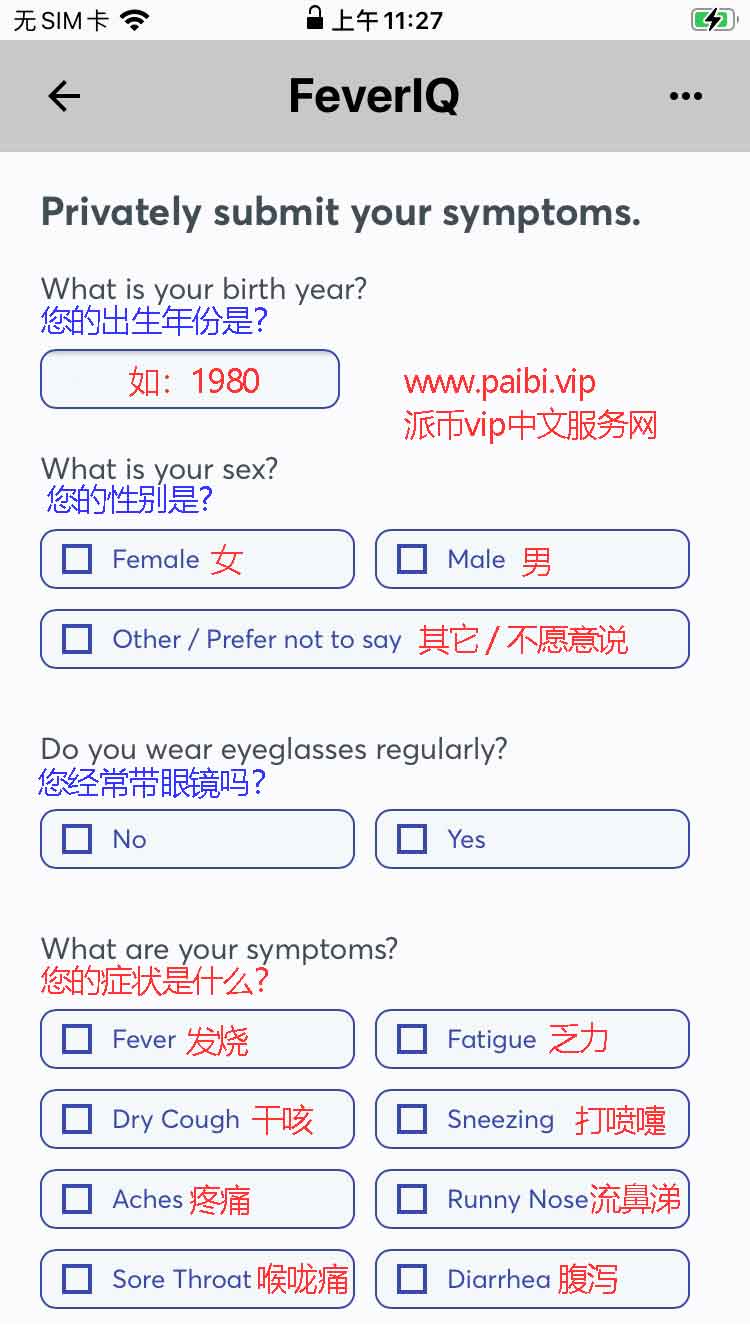Select the Aches symptom
750x1334 pixels.
[x=197, y=1199]
